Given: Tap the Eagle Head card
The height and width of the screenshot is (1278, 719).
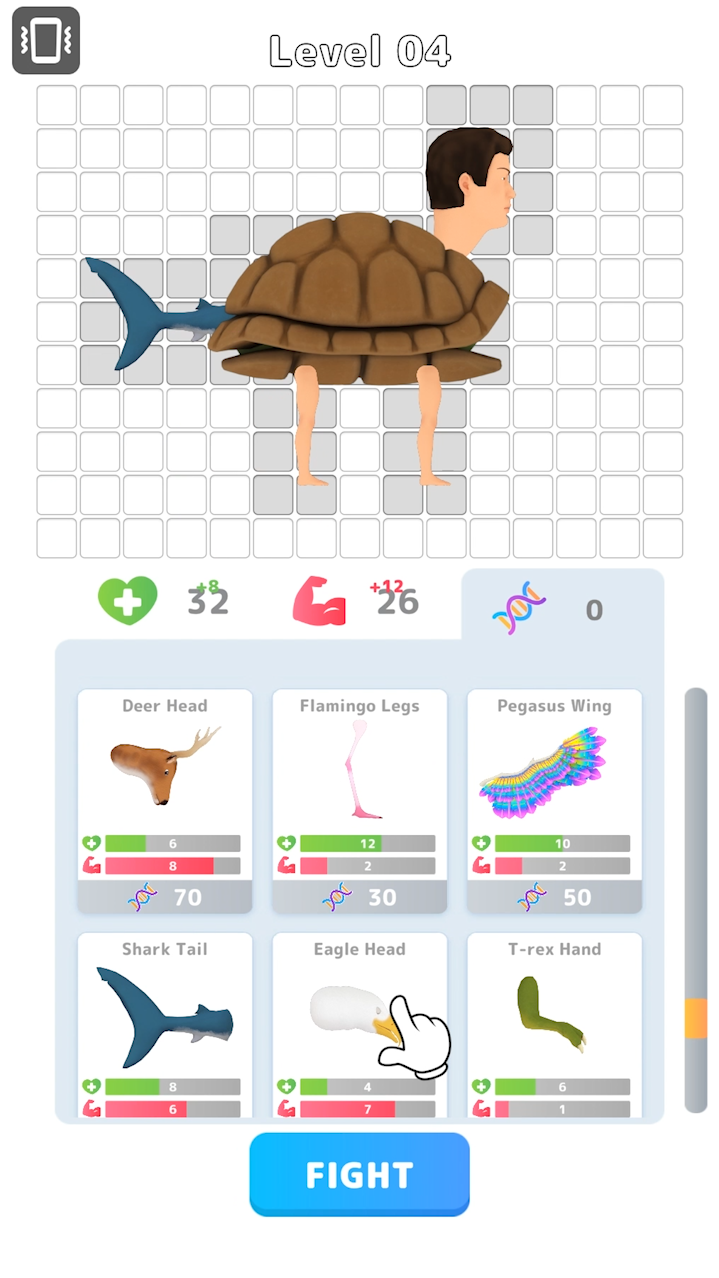Looking at the screenshot, I should point(359,1025).
